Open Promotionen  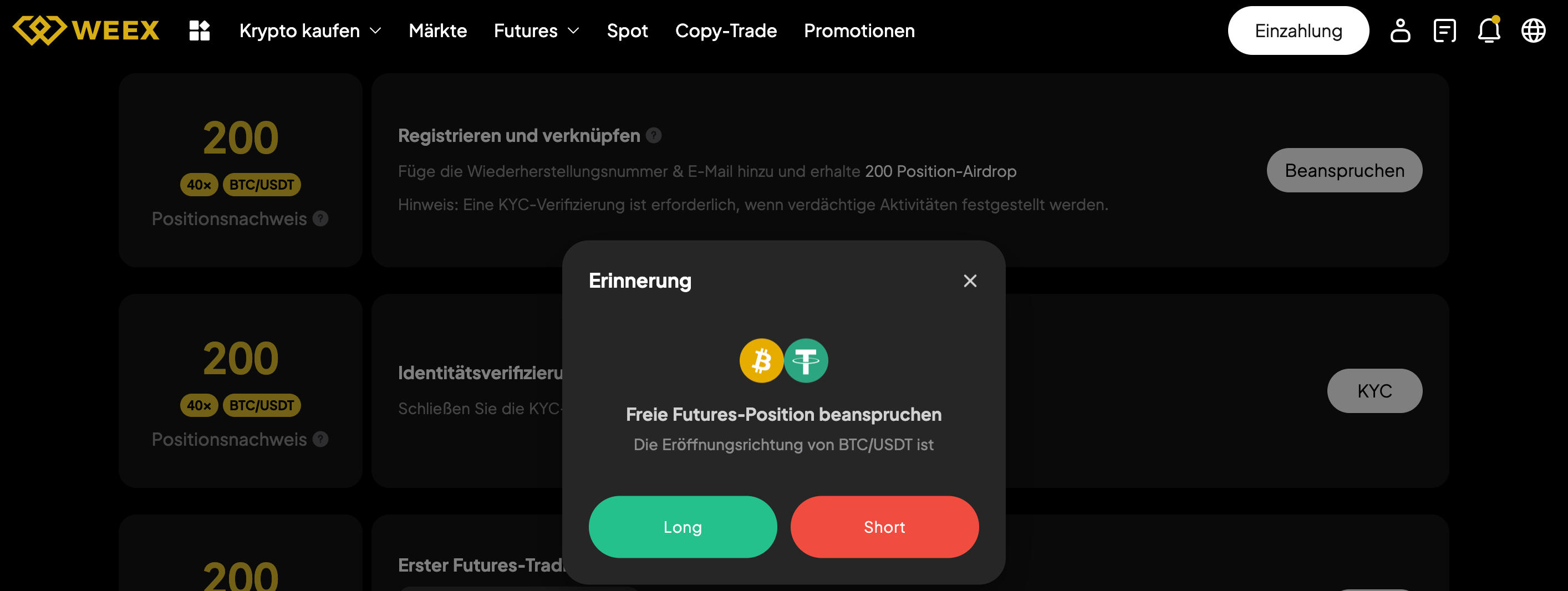point(859,30)
